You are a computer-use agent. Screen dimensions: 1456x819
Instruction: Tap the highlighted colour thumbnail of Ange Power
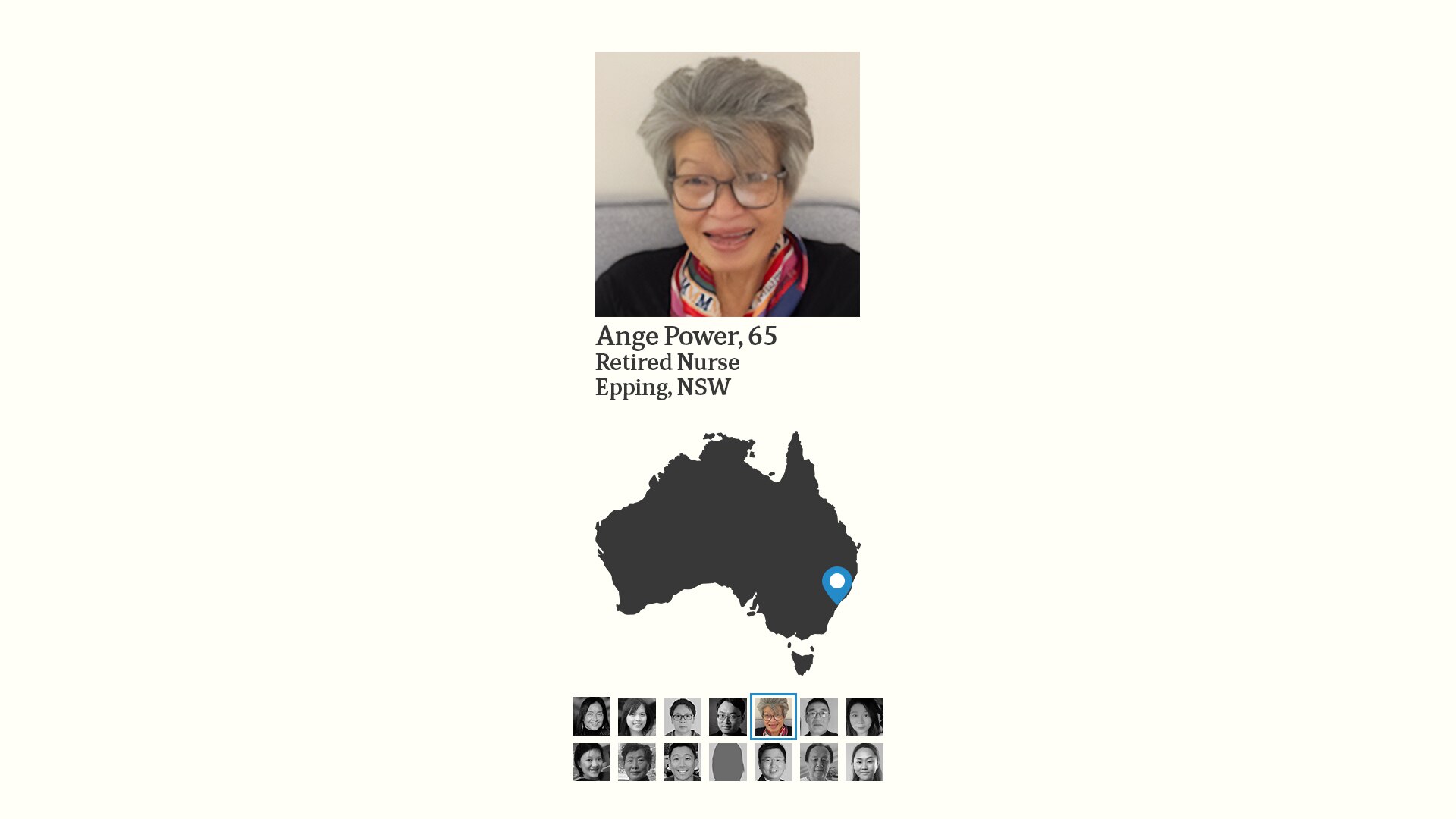pyautogui.click(x=773, y=717)
